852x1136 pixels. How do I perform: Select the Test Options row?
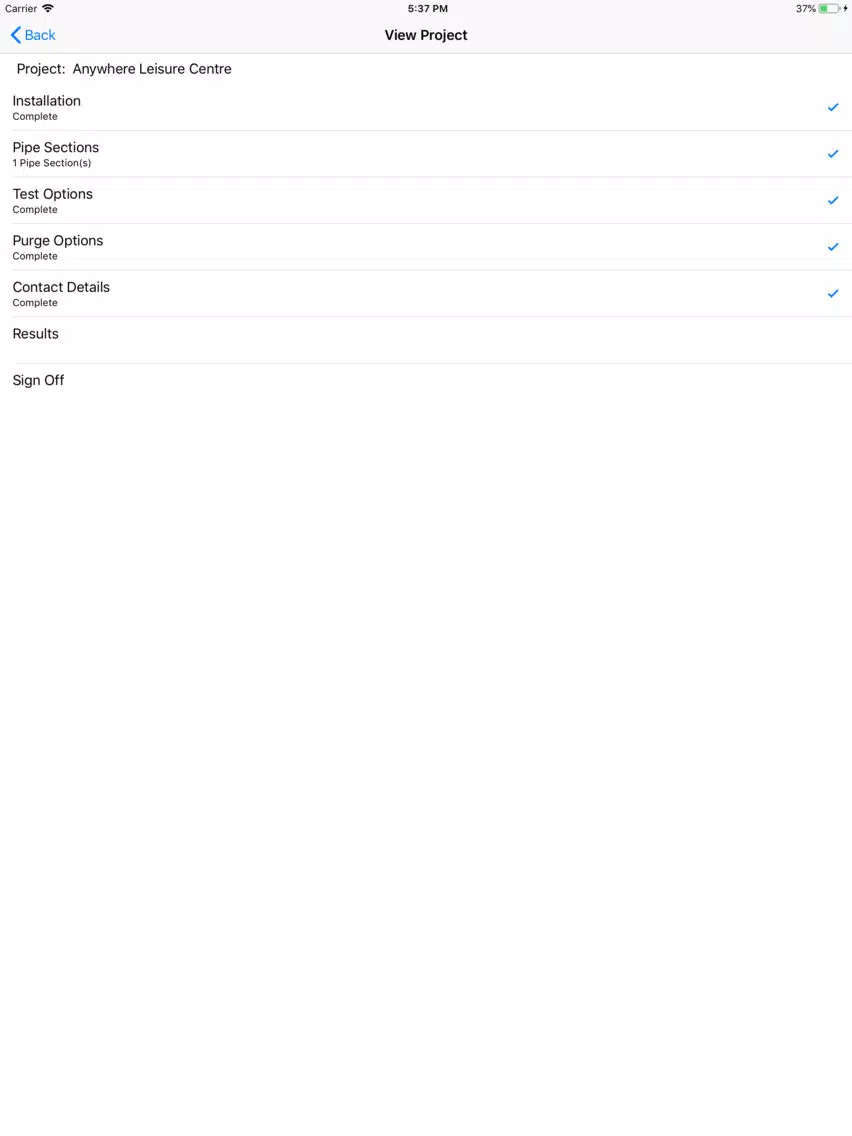click(426, 201)
